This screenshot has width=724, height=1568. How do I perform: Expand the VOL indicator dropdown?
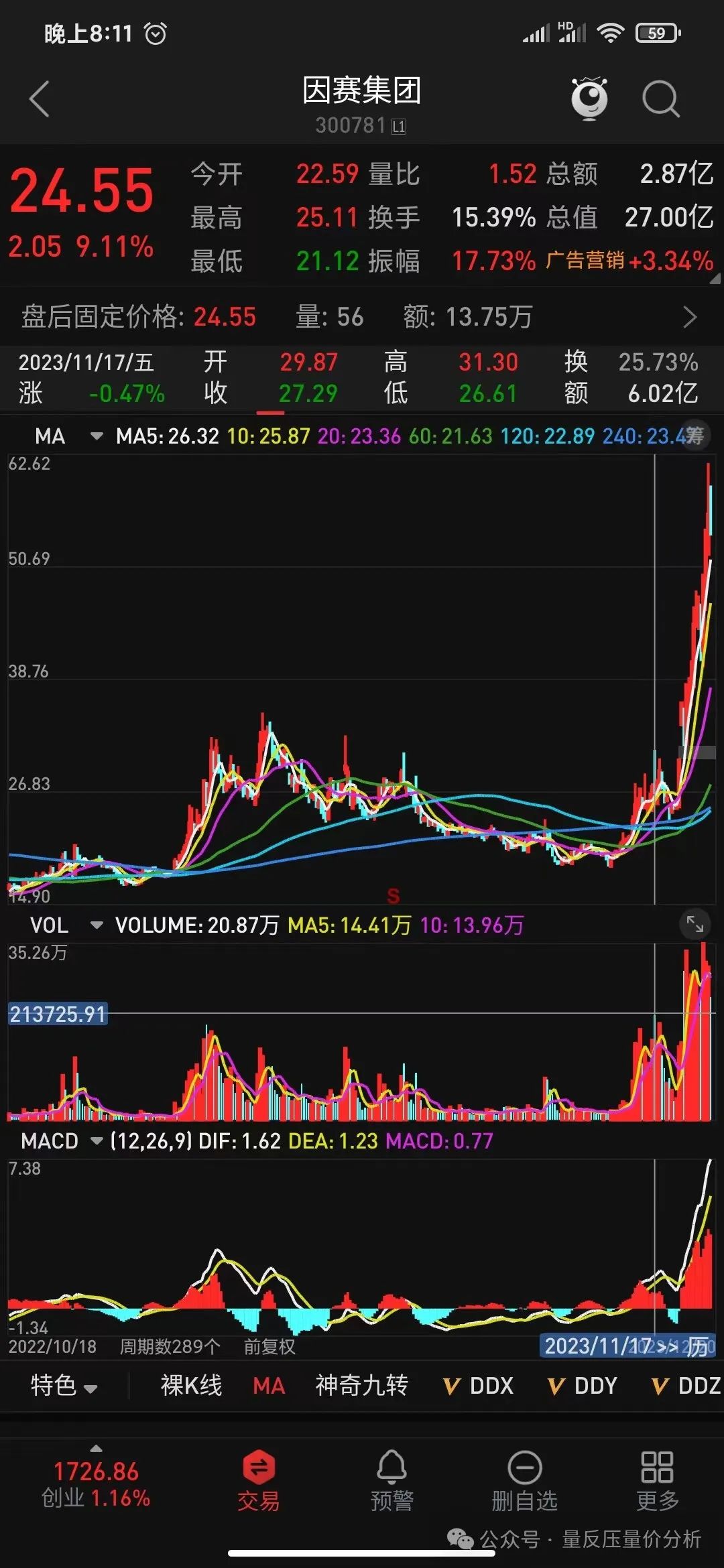(97, 925)
